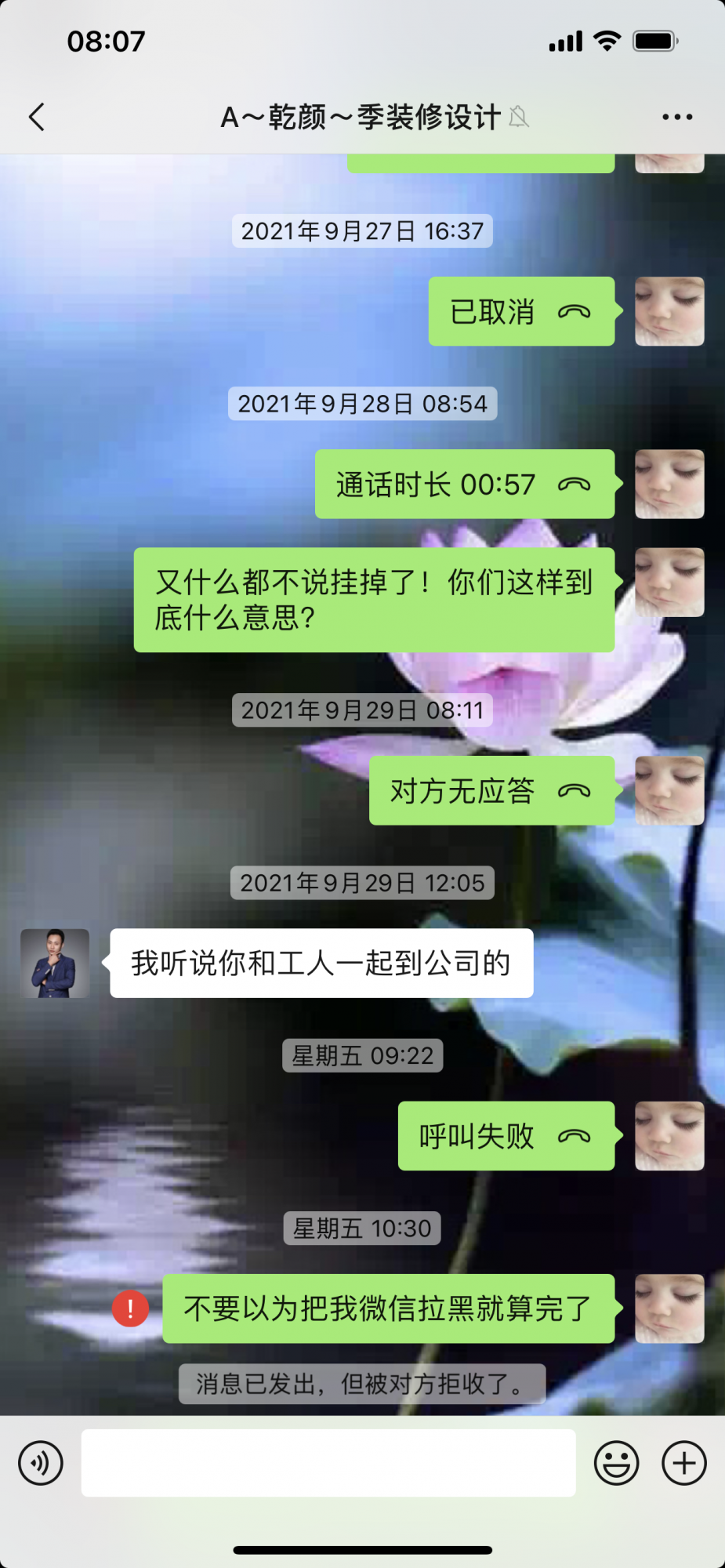Call again from 通话时长 00:57 bubble
Image resolution: width=725 pixels, height=1568 pixels.
[x=464, y=484]
